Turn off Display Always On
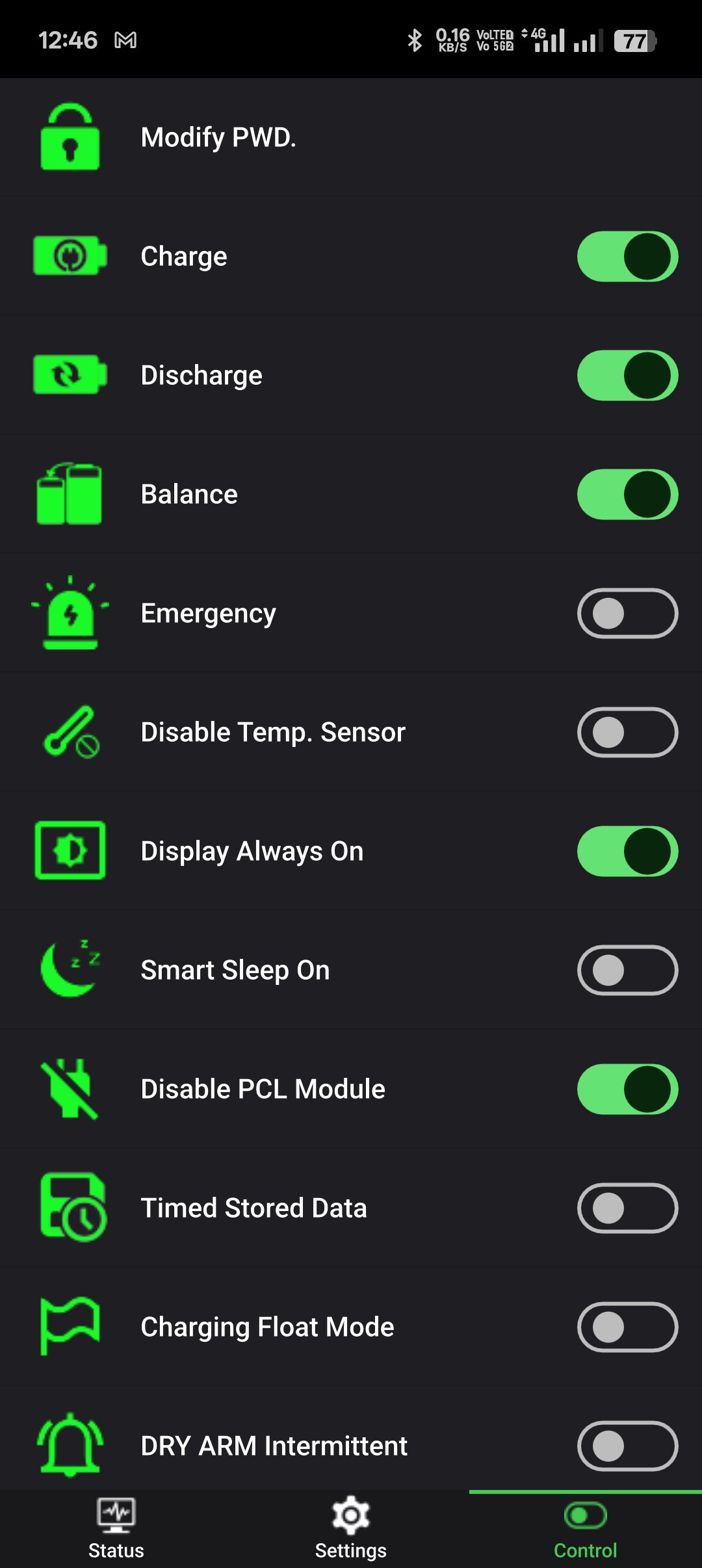This screenshot has width=702, height=1568. pos(627,851)
